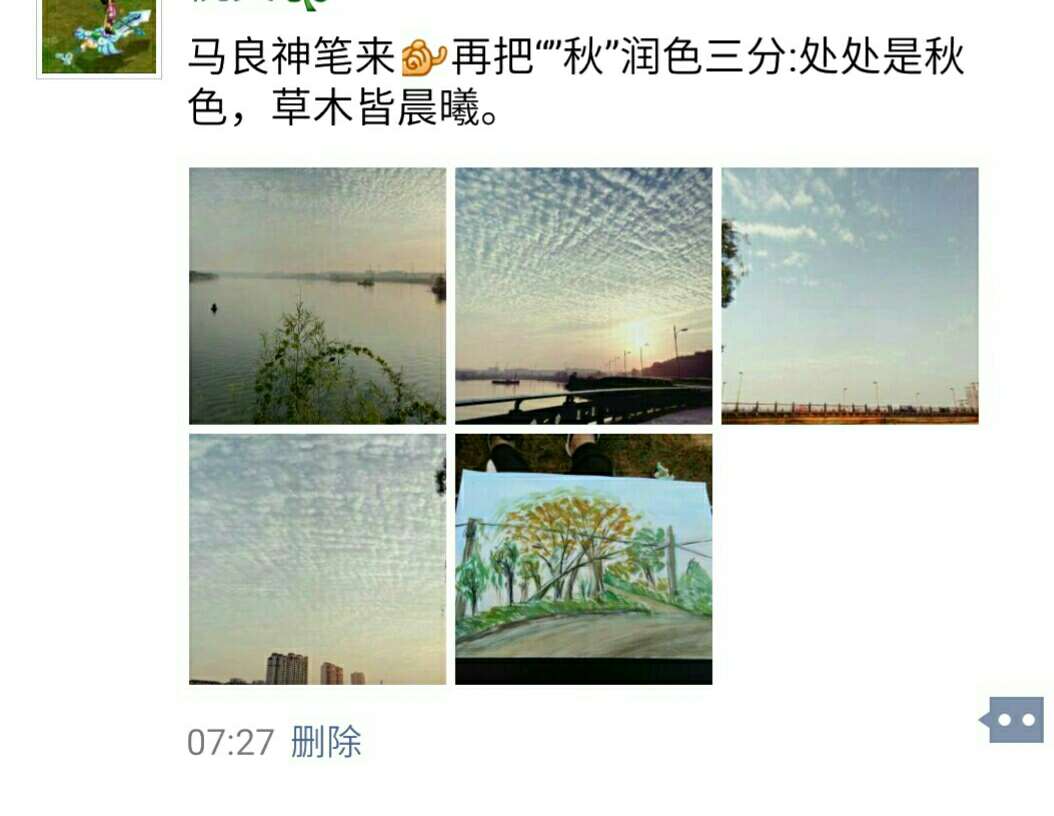This screenshot has width=1054, height=816.
Task: Open the poster's profile avatar
Action: coord(98,37)
